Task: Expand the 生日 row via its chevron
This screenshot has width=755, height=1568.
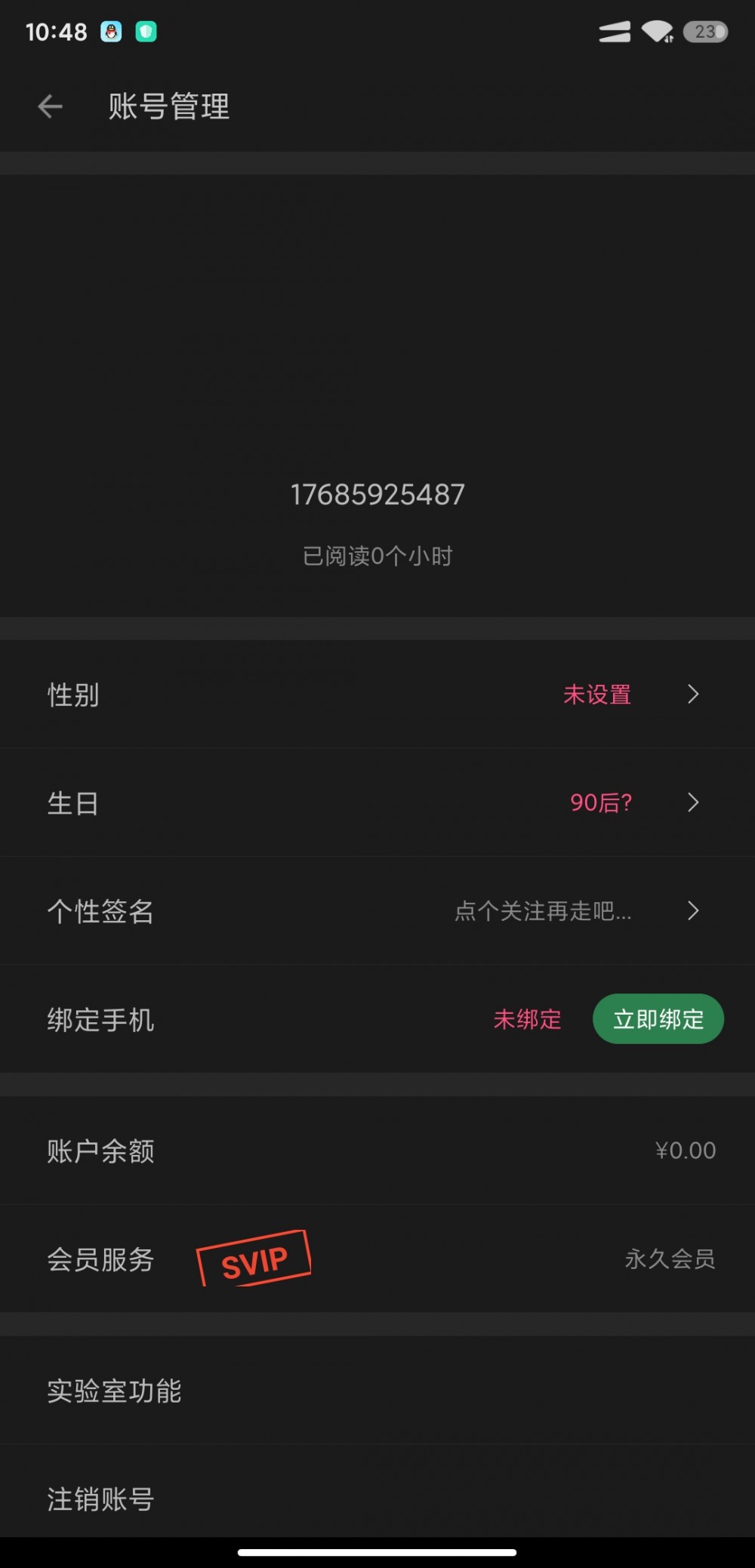Action: coord(692,802)
